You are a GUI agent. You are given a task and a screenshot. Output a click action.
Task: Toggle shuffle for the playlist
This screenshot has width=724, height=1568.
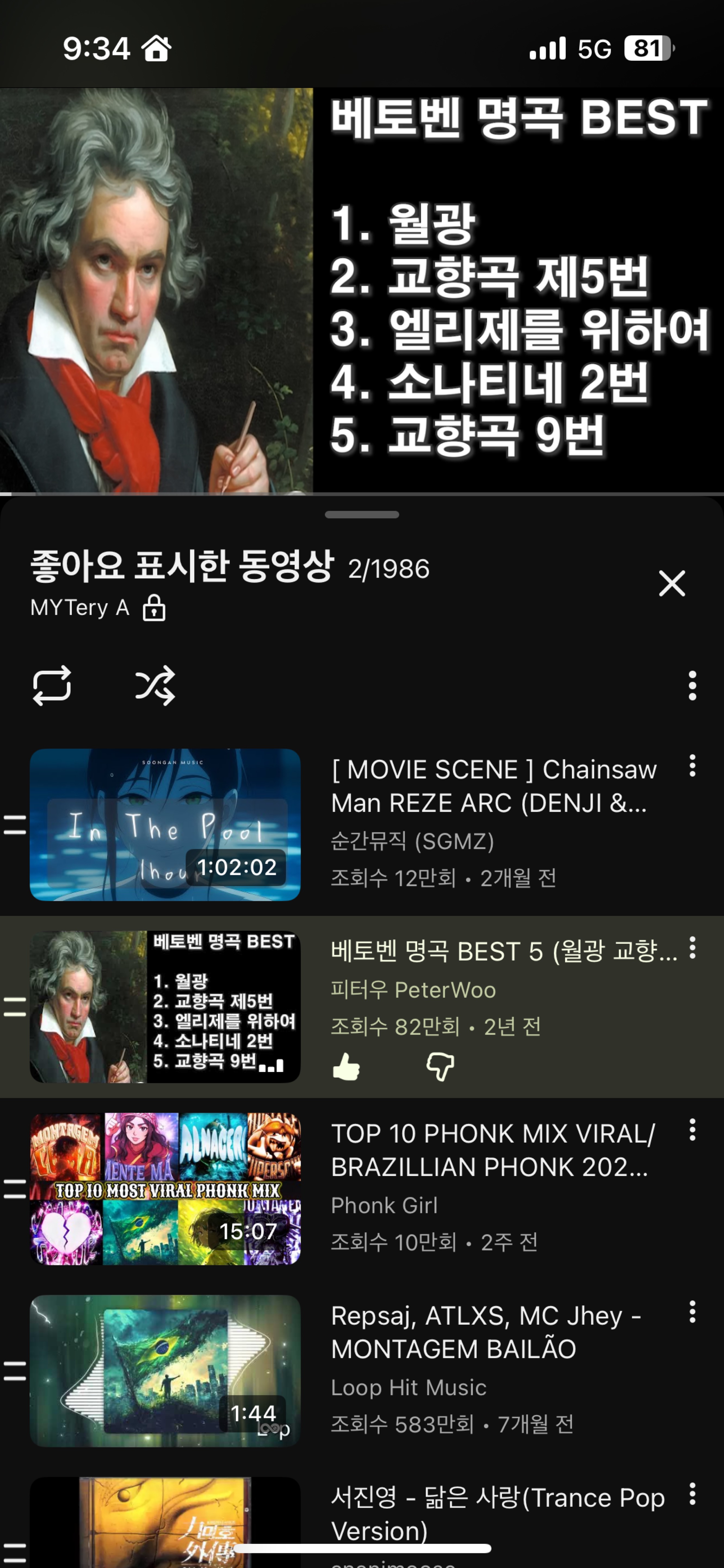tap(155, 685)
